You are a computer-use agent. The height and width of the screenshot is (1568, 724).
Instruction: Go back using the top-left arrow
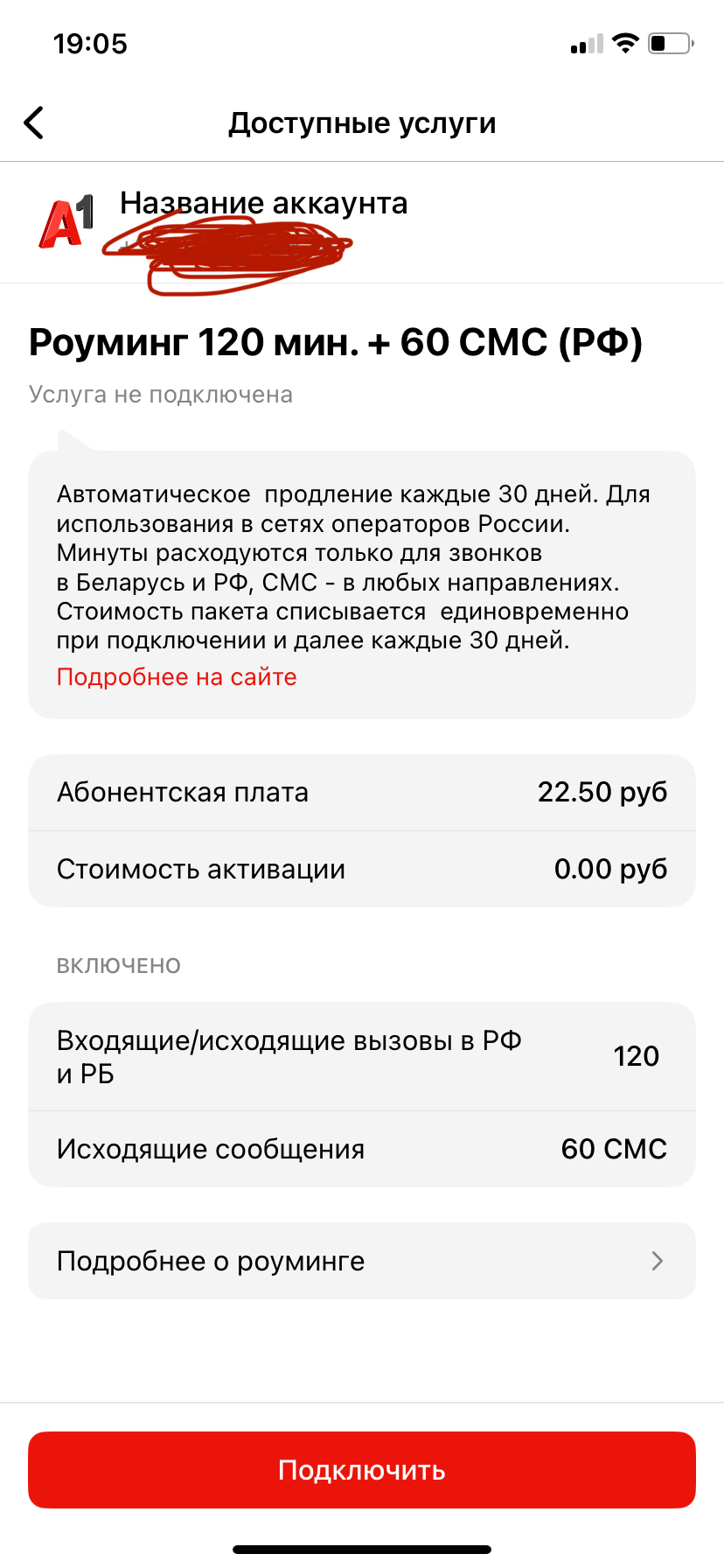pos(35,123)
